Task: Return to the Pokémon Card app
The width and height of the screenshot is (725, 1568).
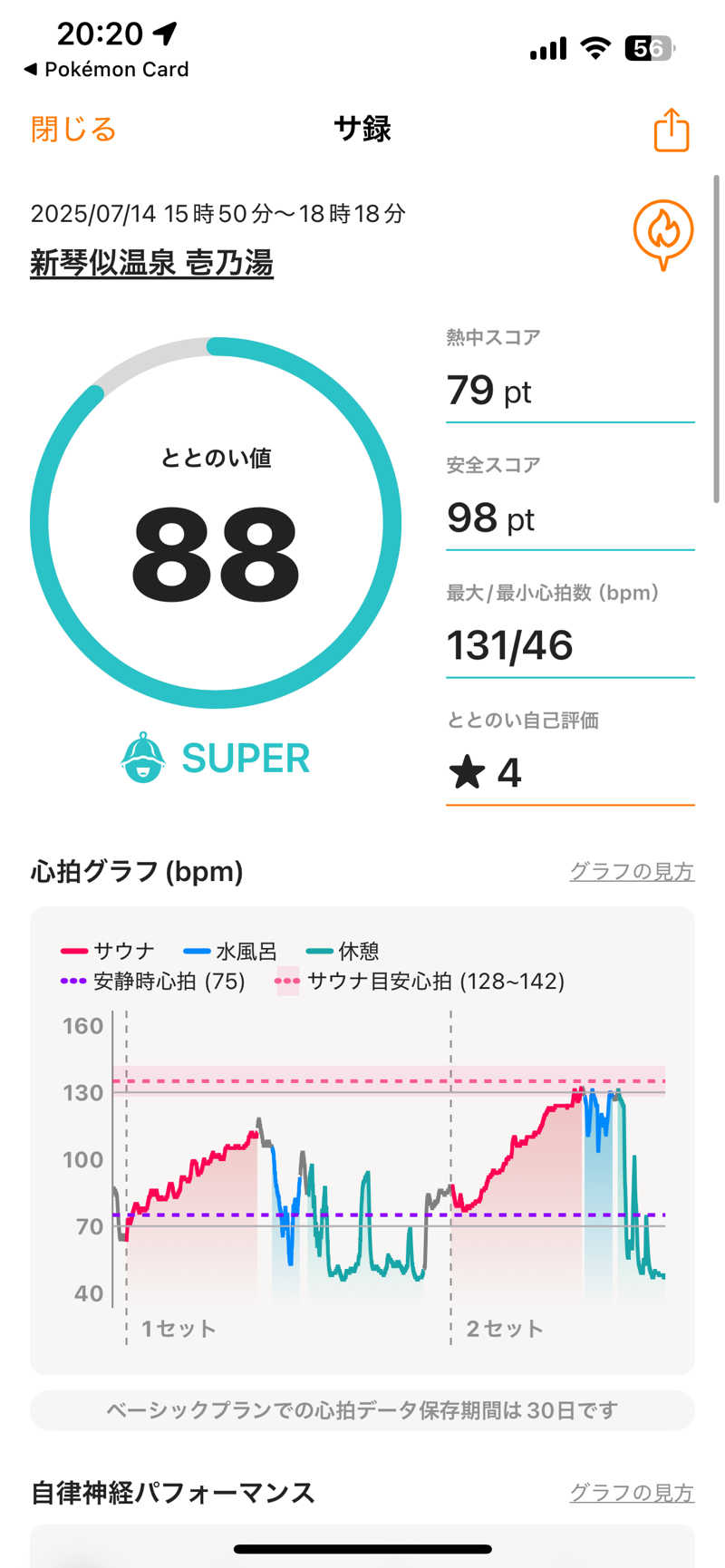Action: click(x=106, y=70)
